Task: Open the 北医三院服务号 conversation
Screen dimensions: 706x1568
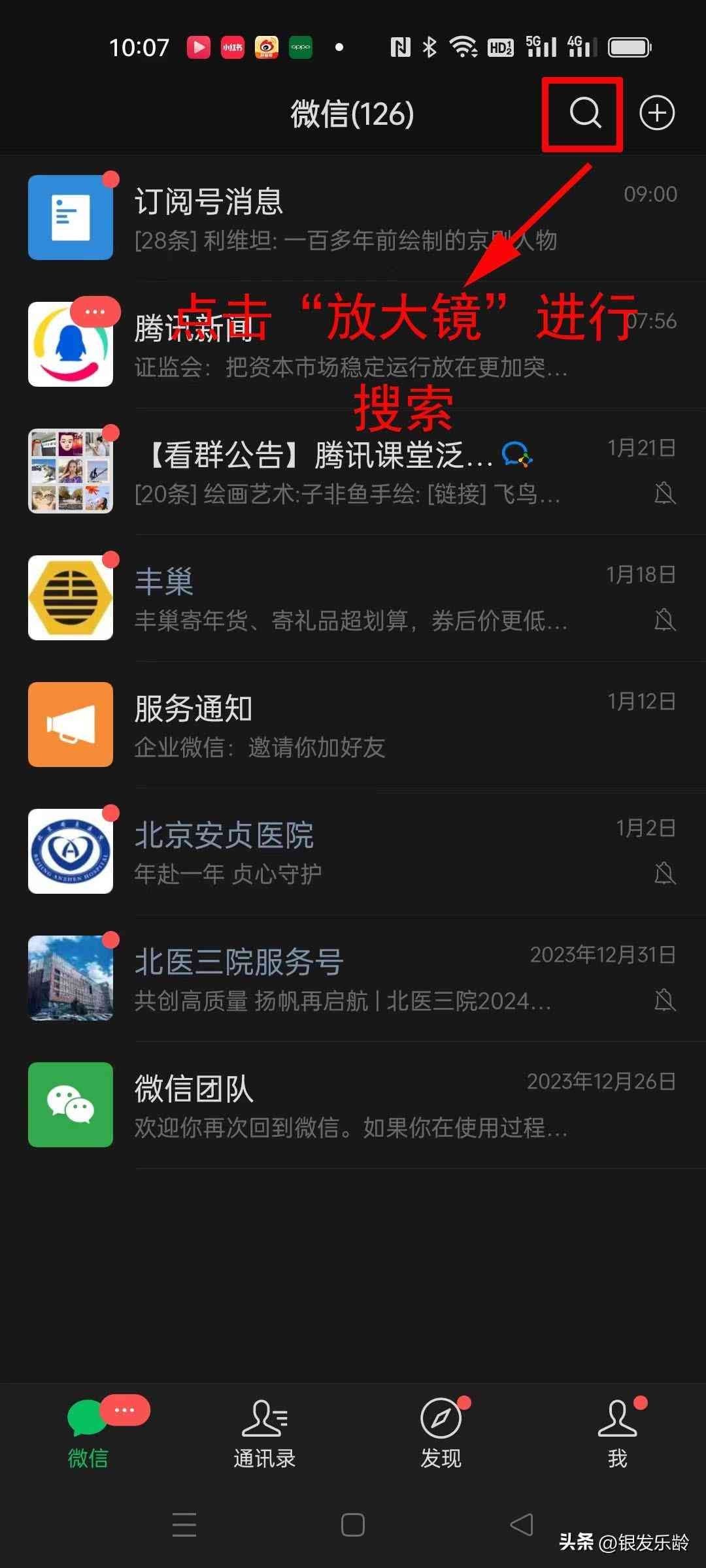Action: click(x=353, y=978)
